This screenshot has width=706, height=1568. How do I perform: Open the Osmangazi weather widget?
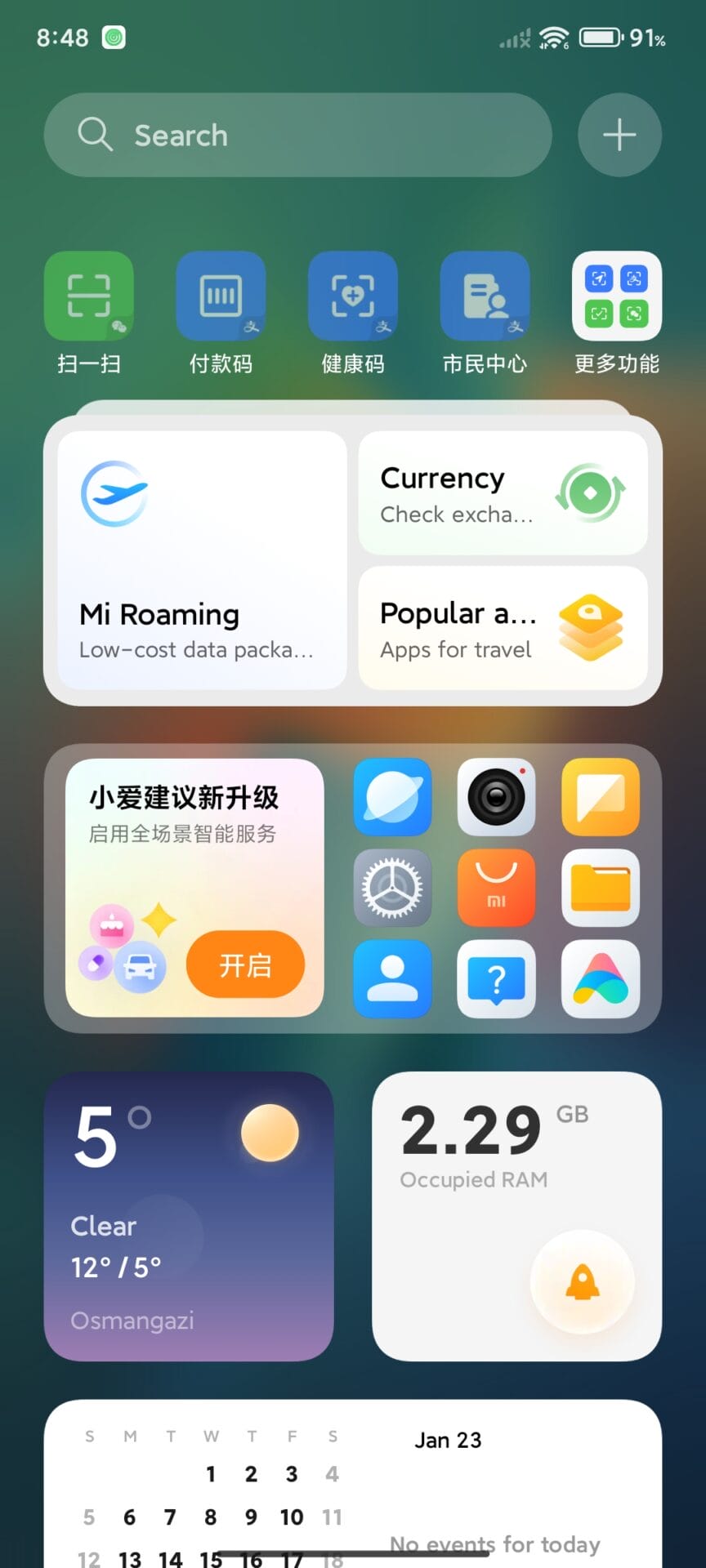click(x=189, y=1216)
